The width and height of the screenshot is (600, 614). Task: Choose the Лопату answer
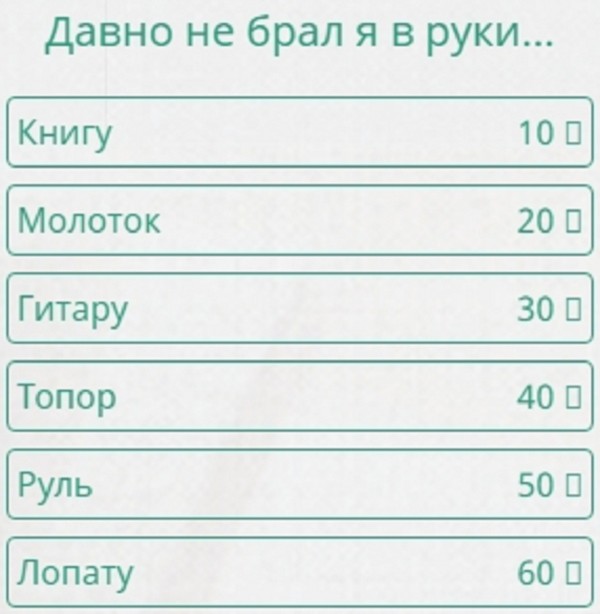[x=300, y=573]
